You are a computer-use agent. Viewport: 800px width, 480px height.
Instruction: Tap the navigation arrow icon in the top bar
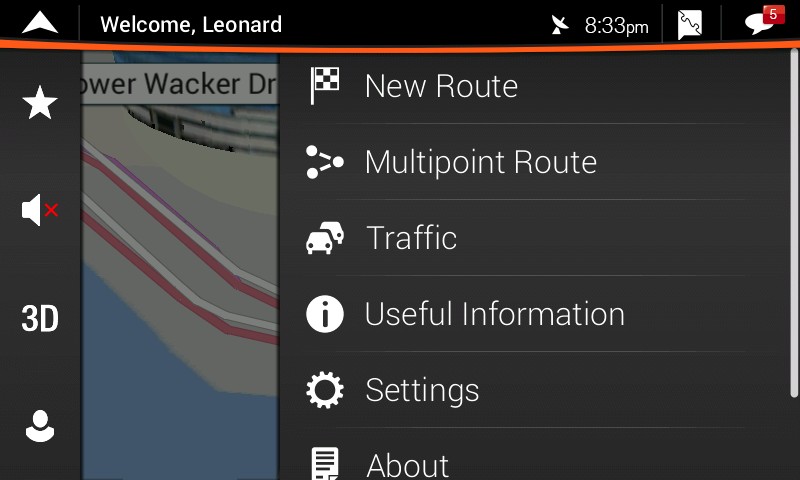(x=40, y=23)
